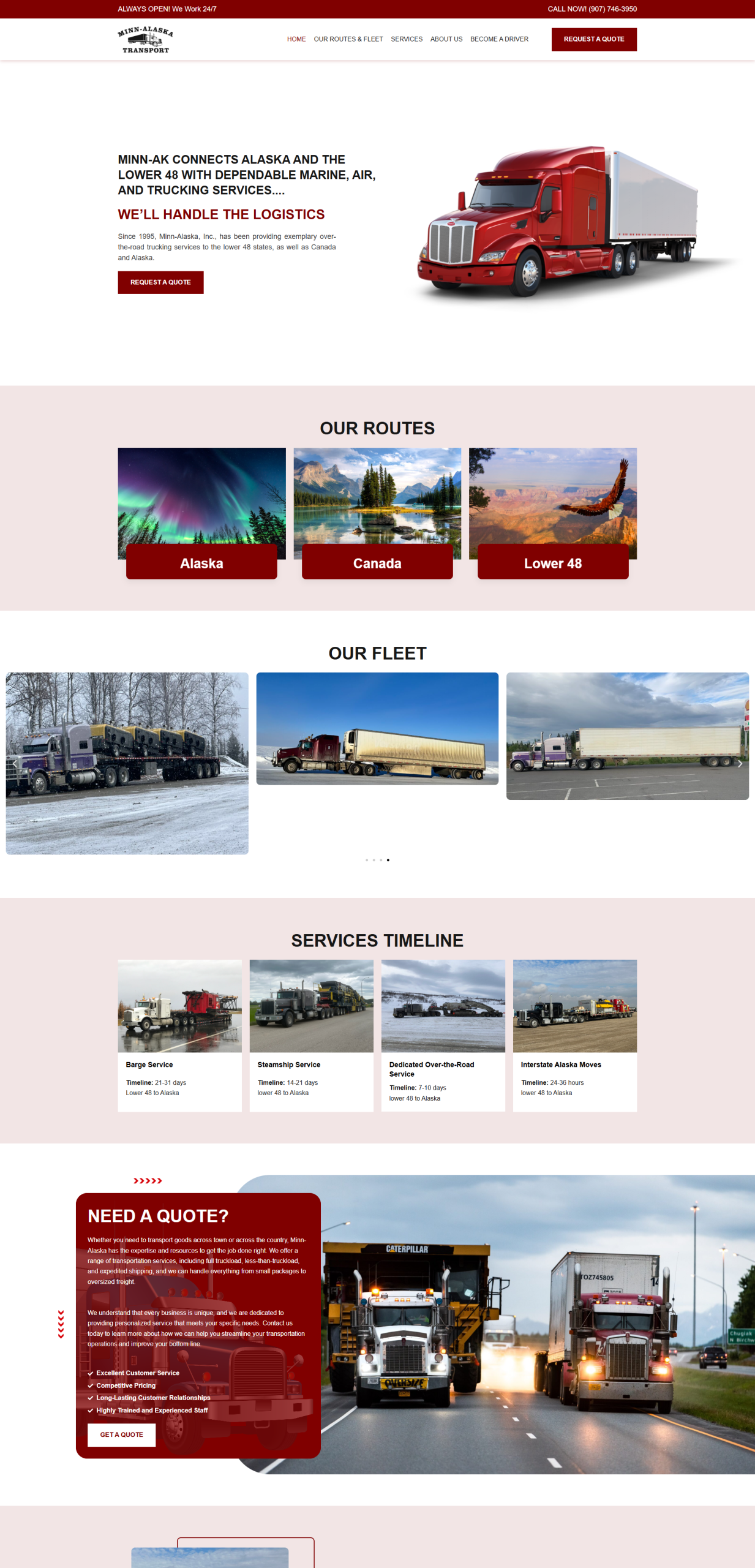755x1568 pixels.
Task: Expand the BECOME A DRIVER section
Action: point(499,39)
